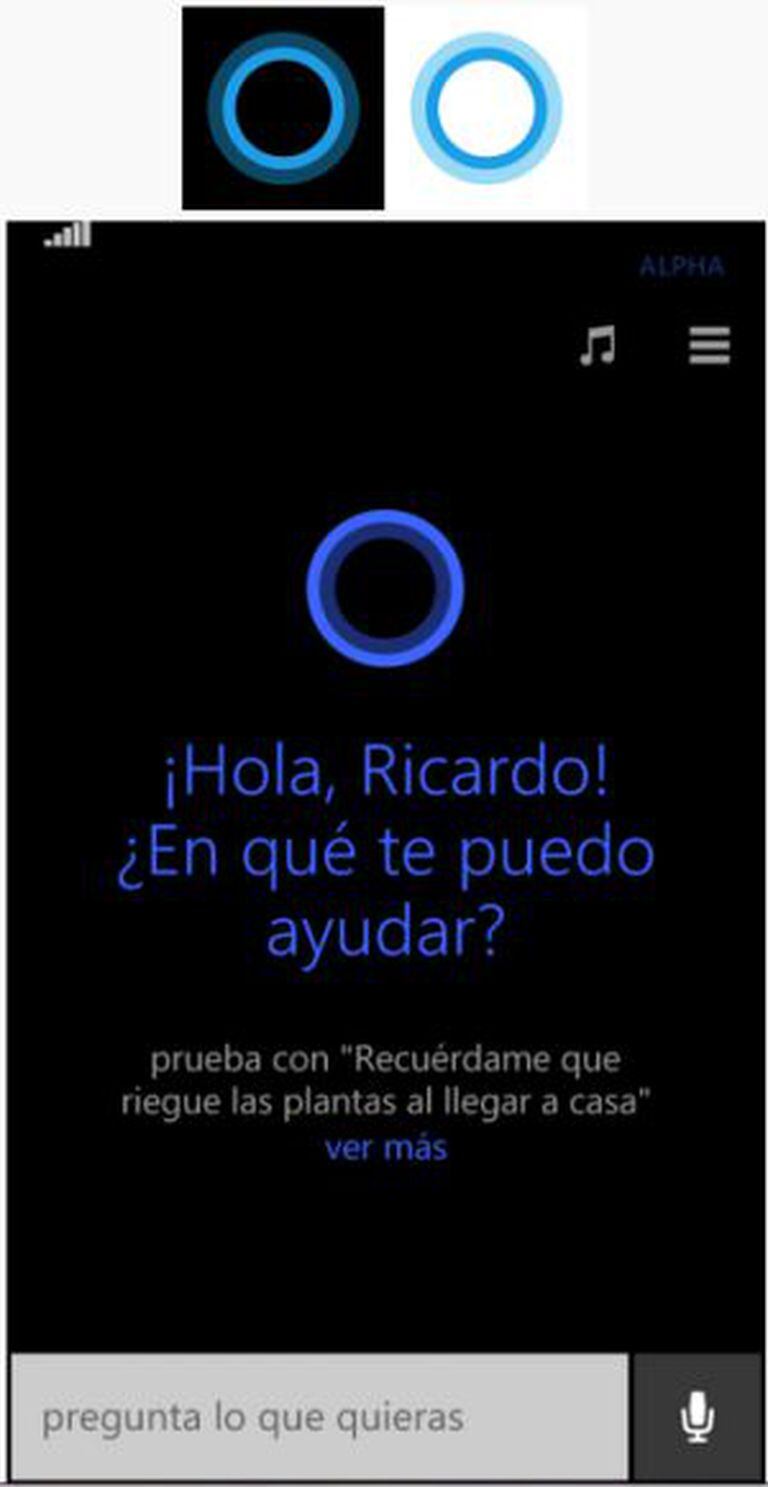Tap the 'ver más' link

386,1147
